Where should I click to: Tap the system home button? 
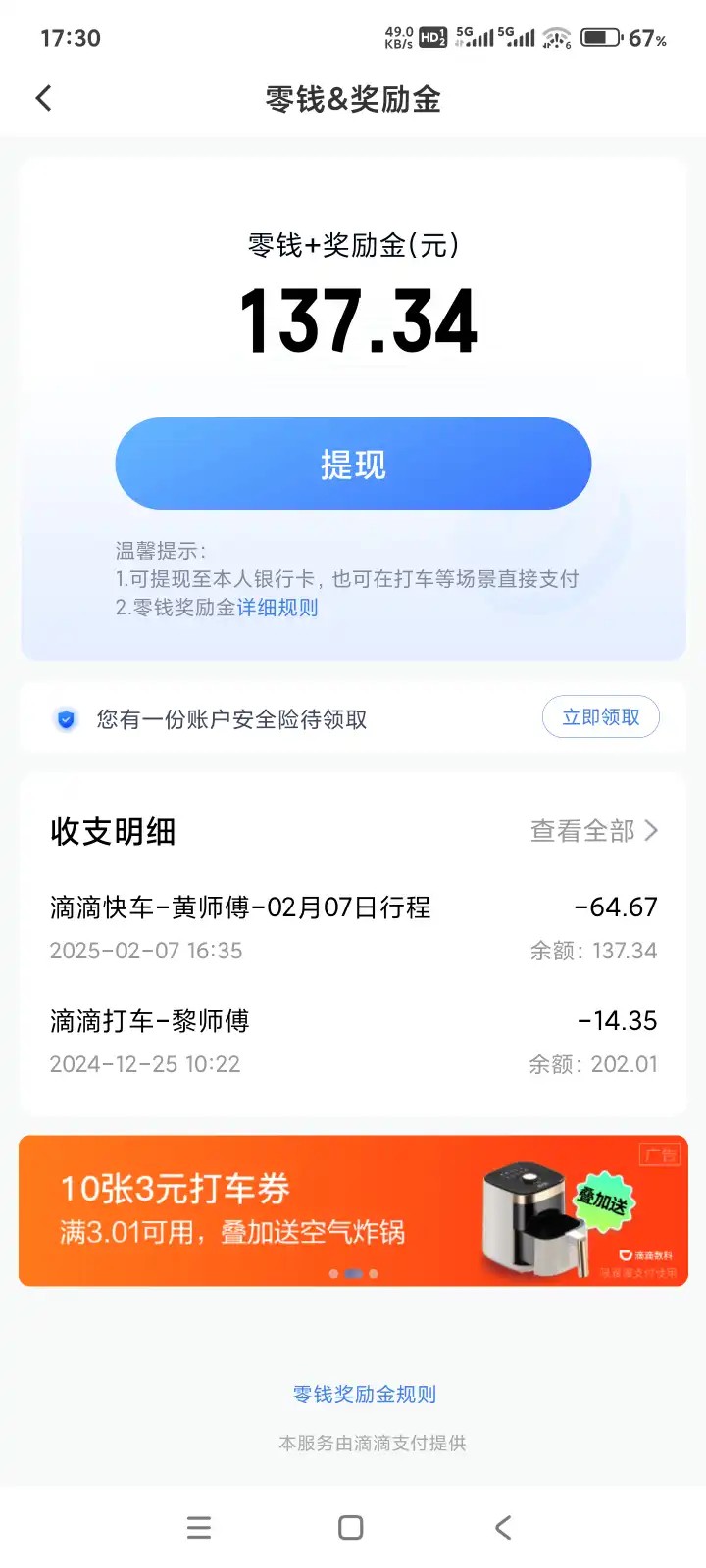[350, 1527]
